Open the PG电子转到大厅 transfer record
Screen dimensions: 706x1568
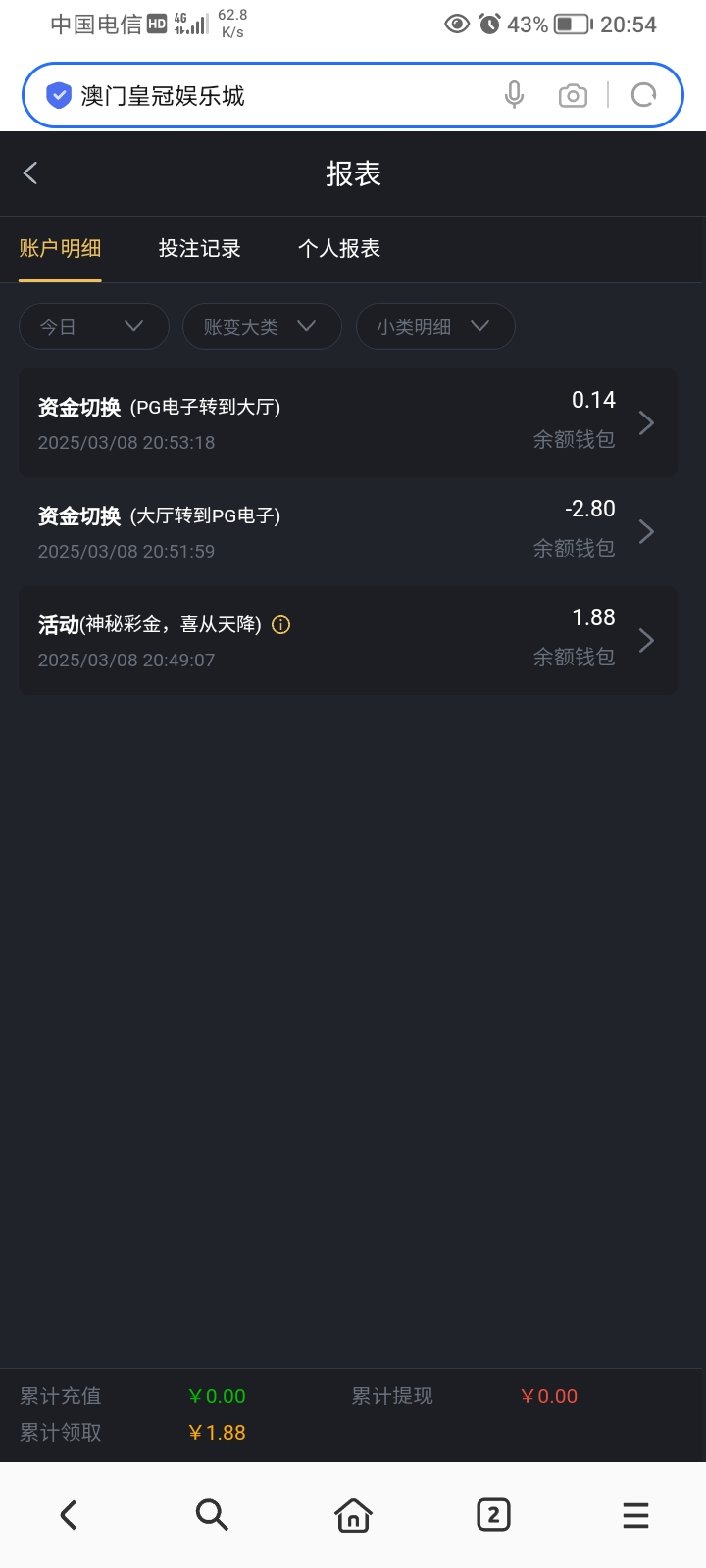[x=347, y=423]
